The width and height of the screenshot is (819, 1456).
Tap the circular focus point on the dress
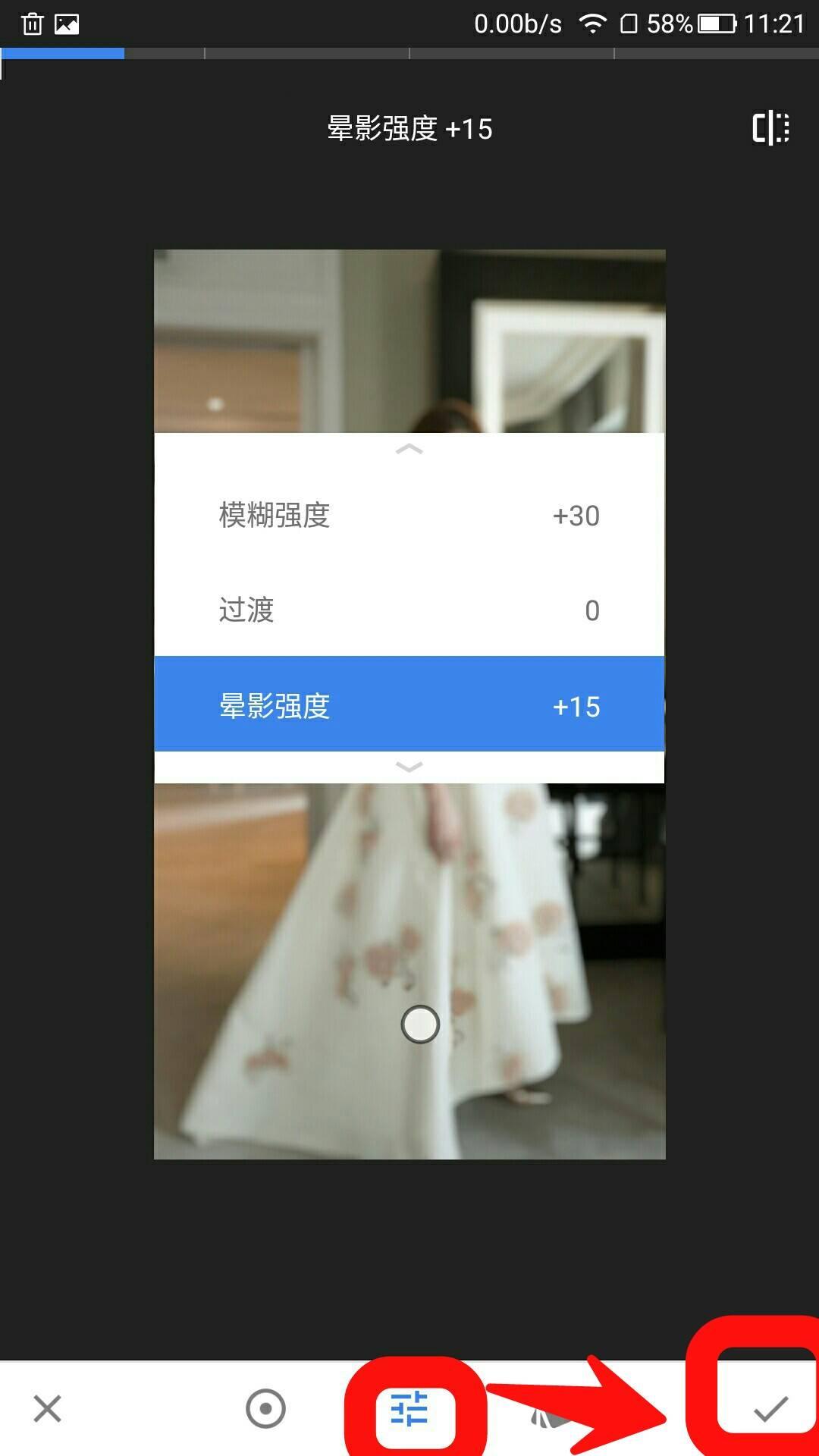(x=419, y=1025)
